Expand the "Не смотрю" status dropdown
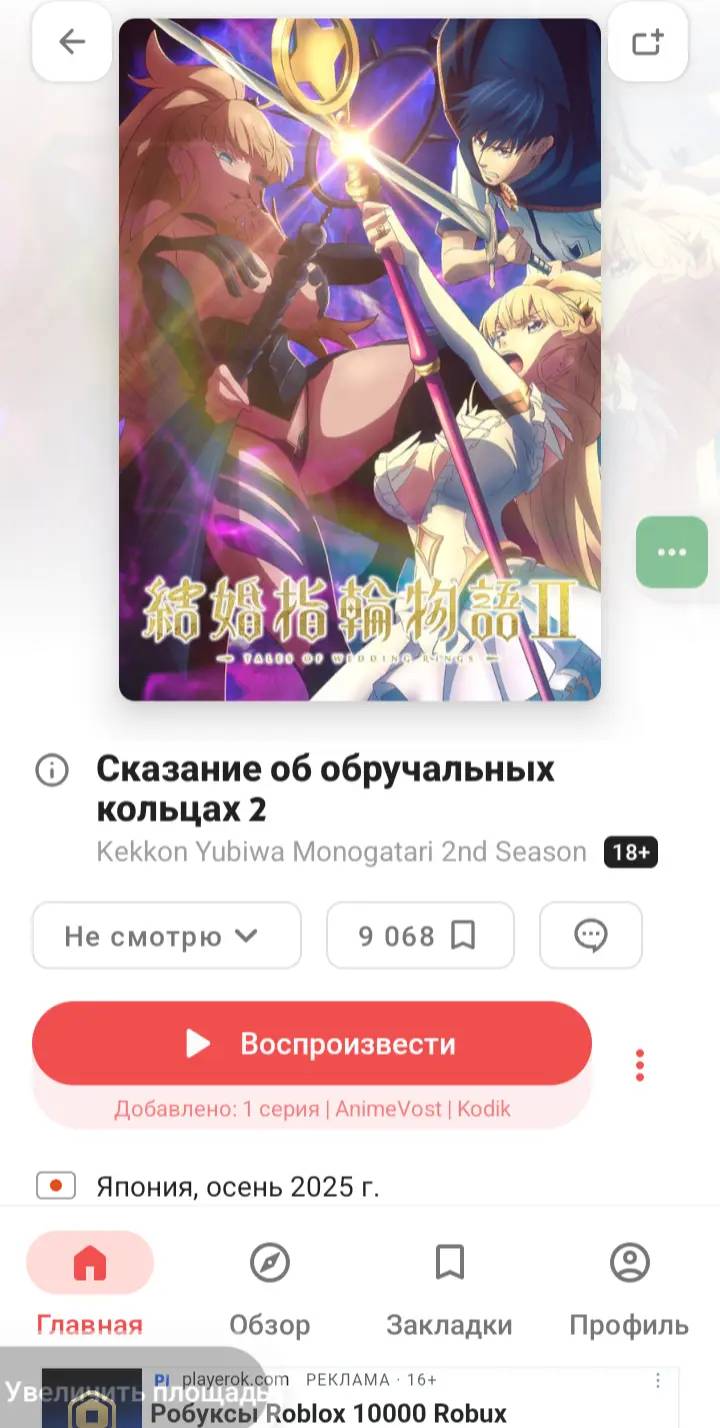The width and height of the screenshot is (720, 1428). 167,936
